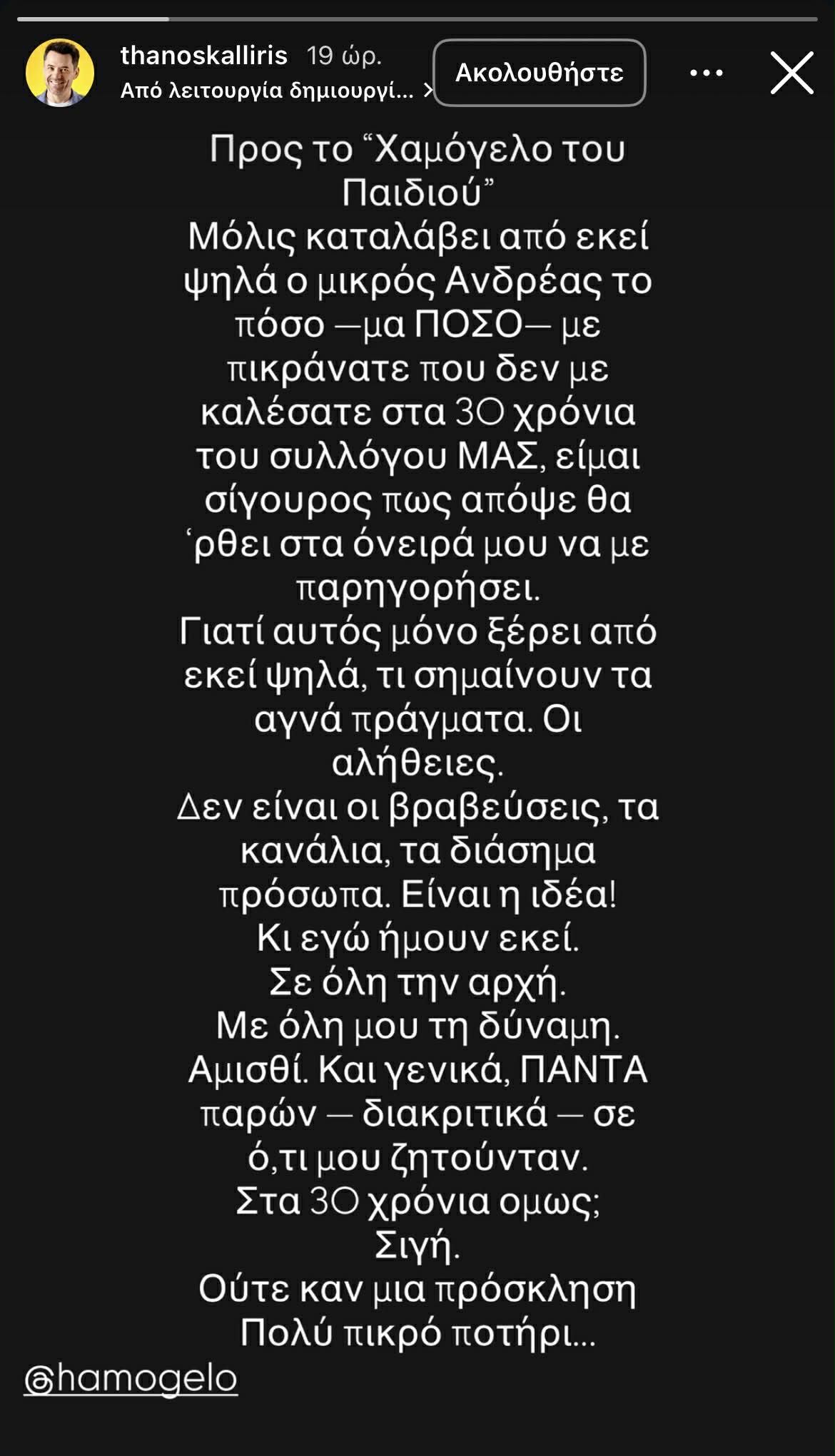The height and width of the screenshot is (1456, 835).
Task: Open the three-dot more options menu
Action: point(707,73)
